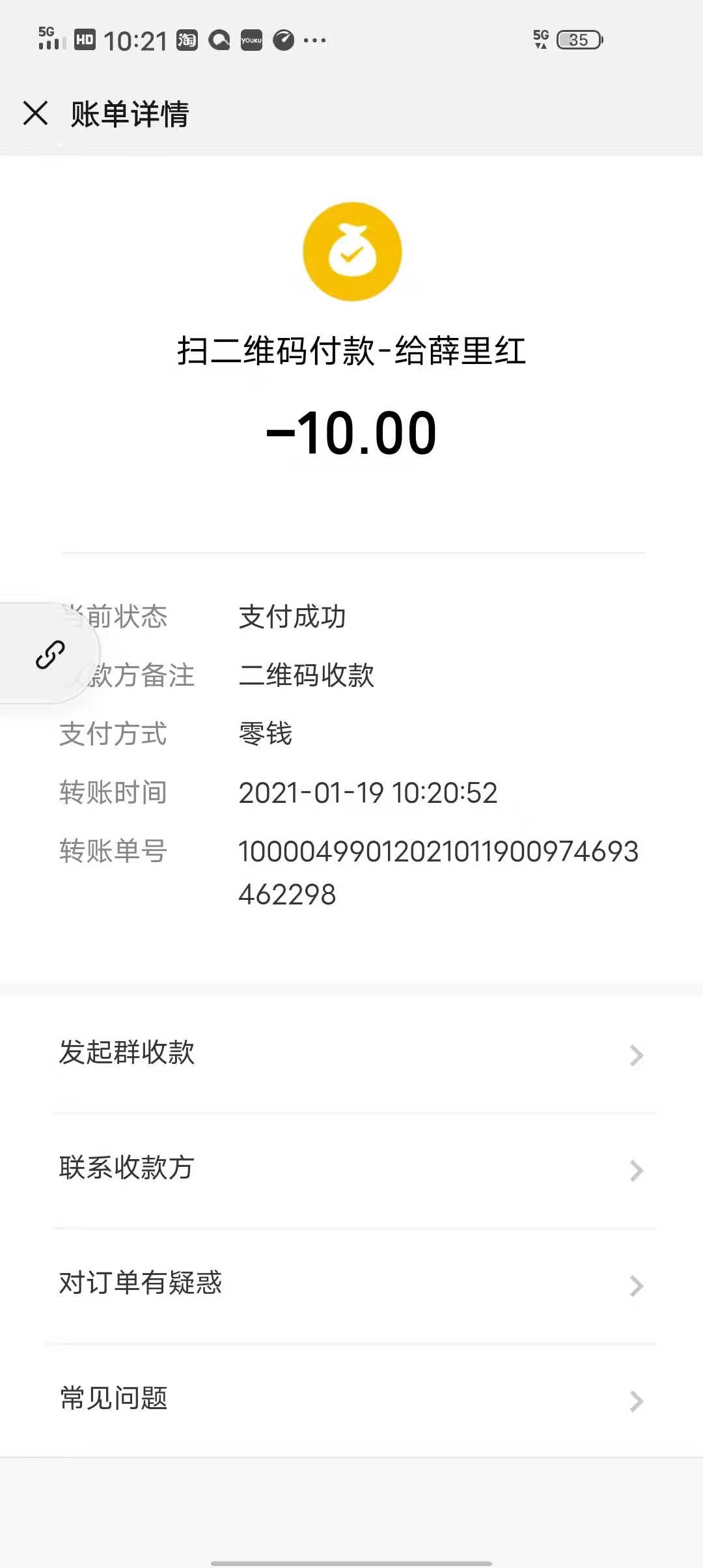
Task: Close the 账单详情 bill details page
Action: [36, 113]
